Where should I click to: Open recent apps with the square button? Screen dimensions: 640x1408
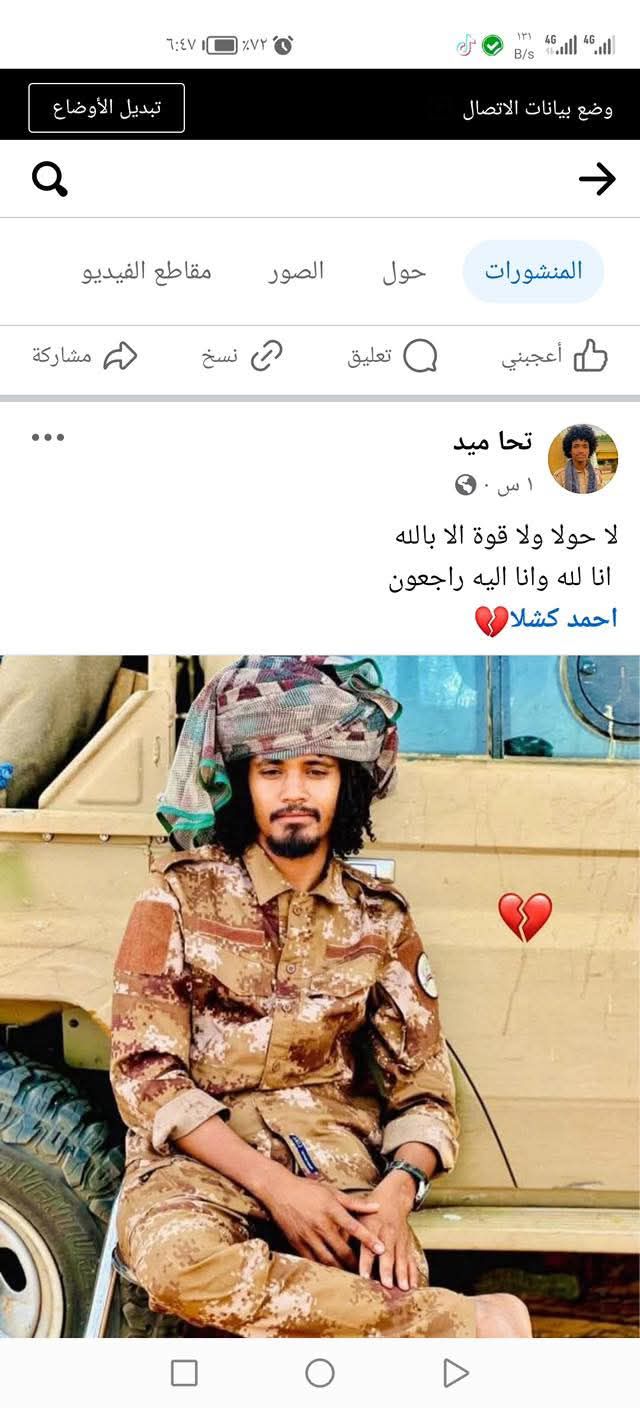184,1373
